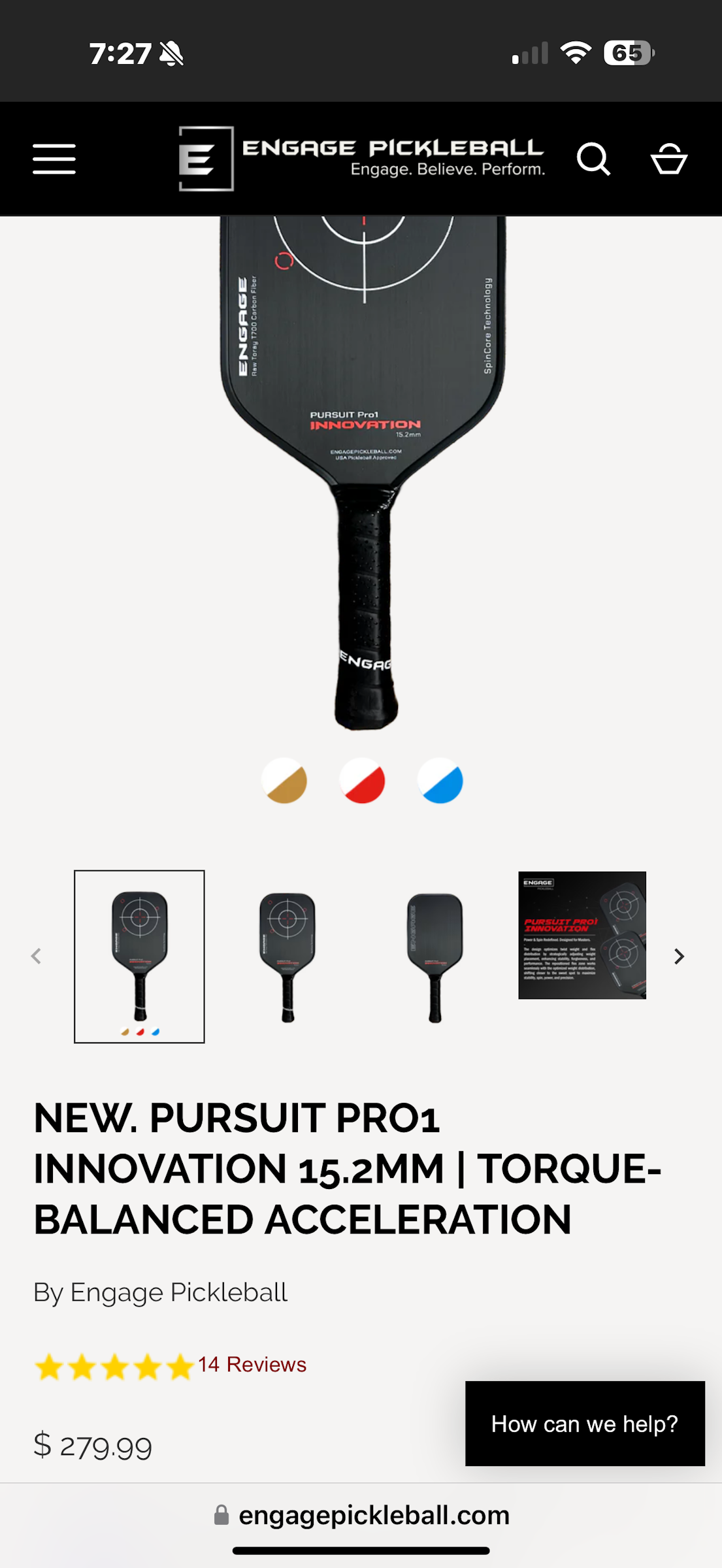The image size is (722, 1568).
Task: Show next thumbnails with right arrow
Action: tap(680, 956)
